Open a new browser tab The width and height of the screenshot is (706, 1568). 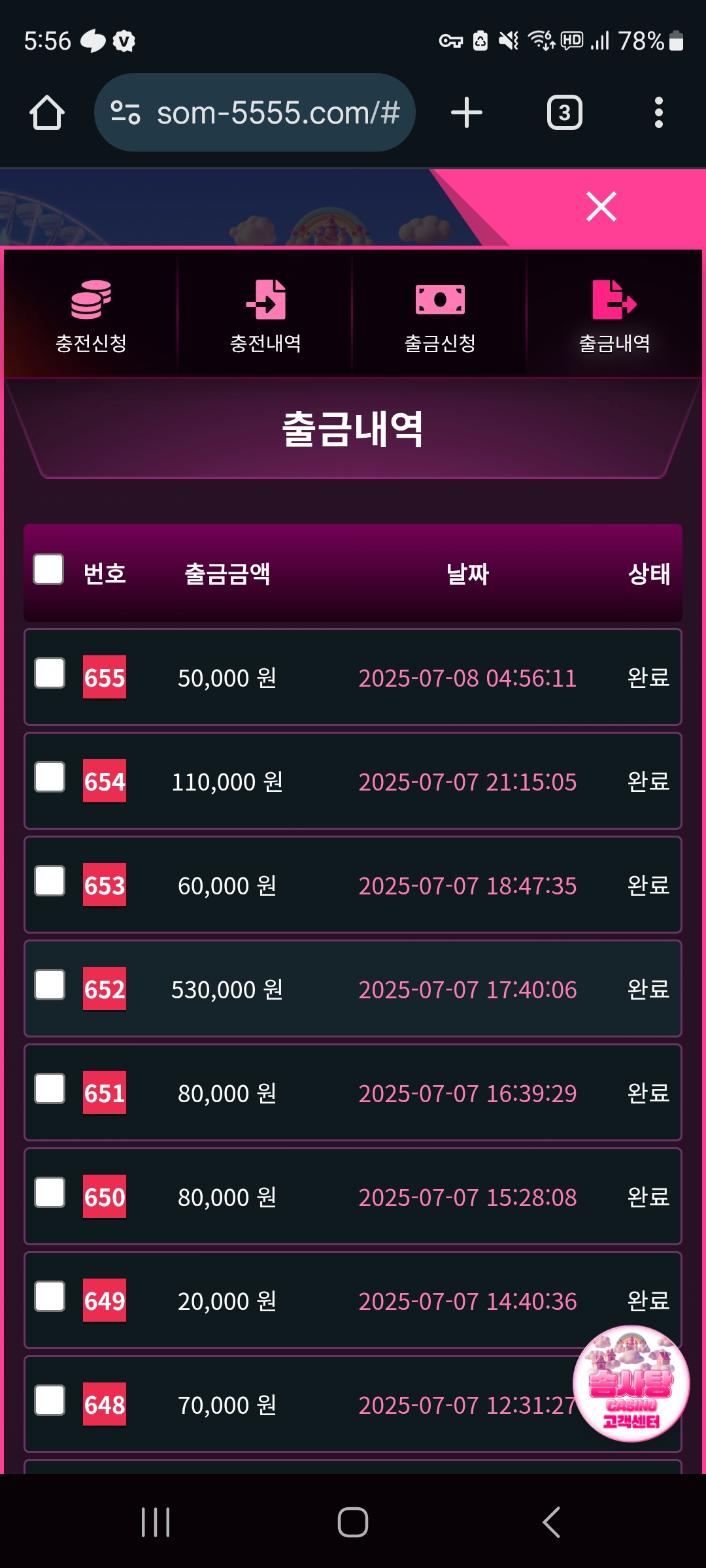pyautogui.click(x=467, y=112)
